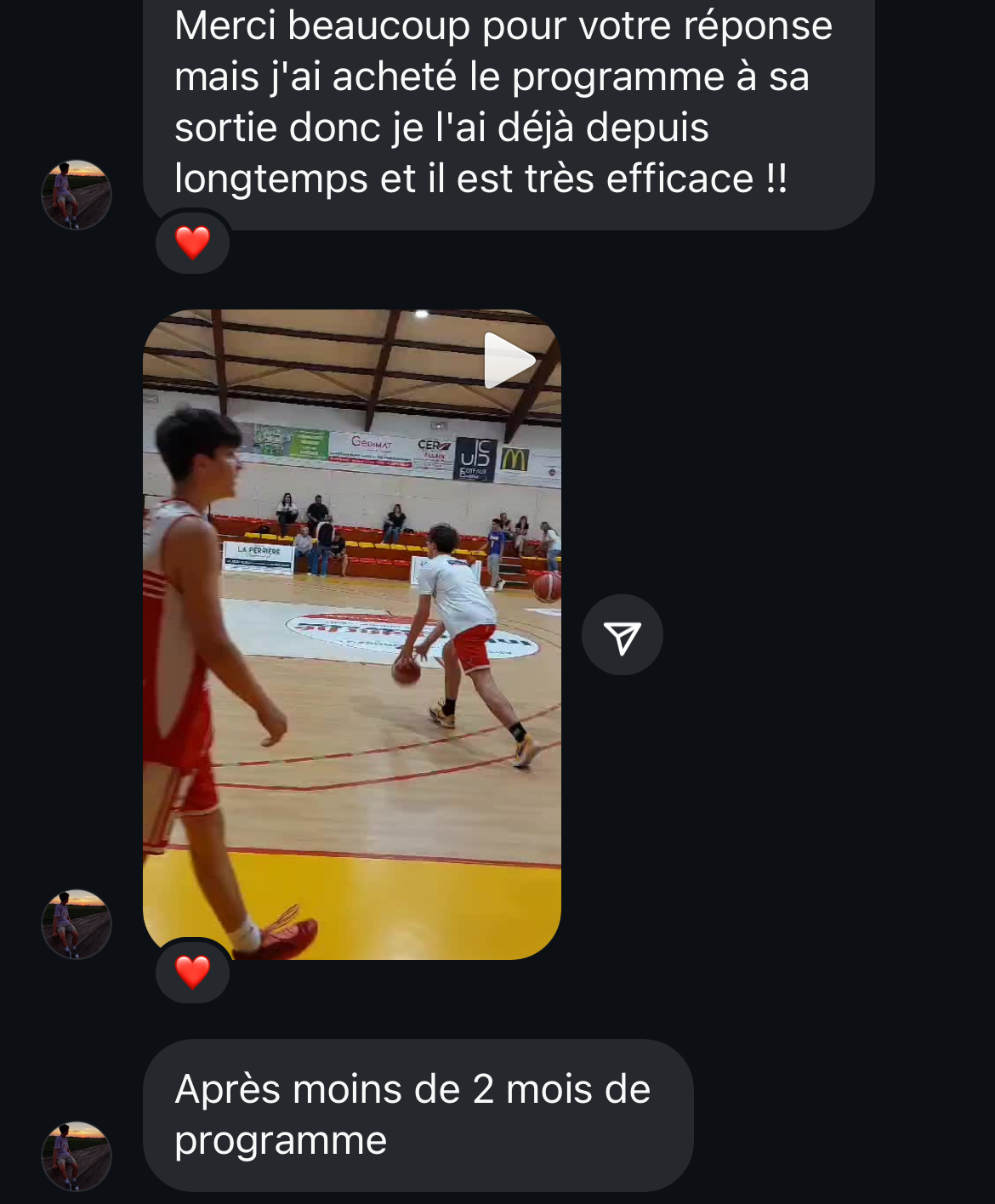
Task: Tap the heart reaction on 'Merci beaucoup' message
Action: pos(192,242)
